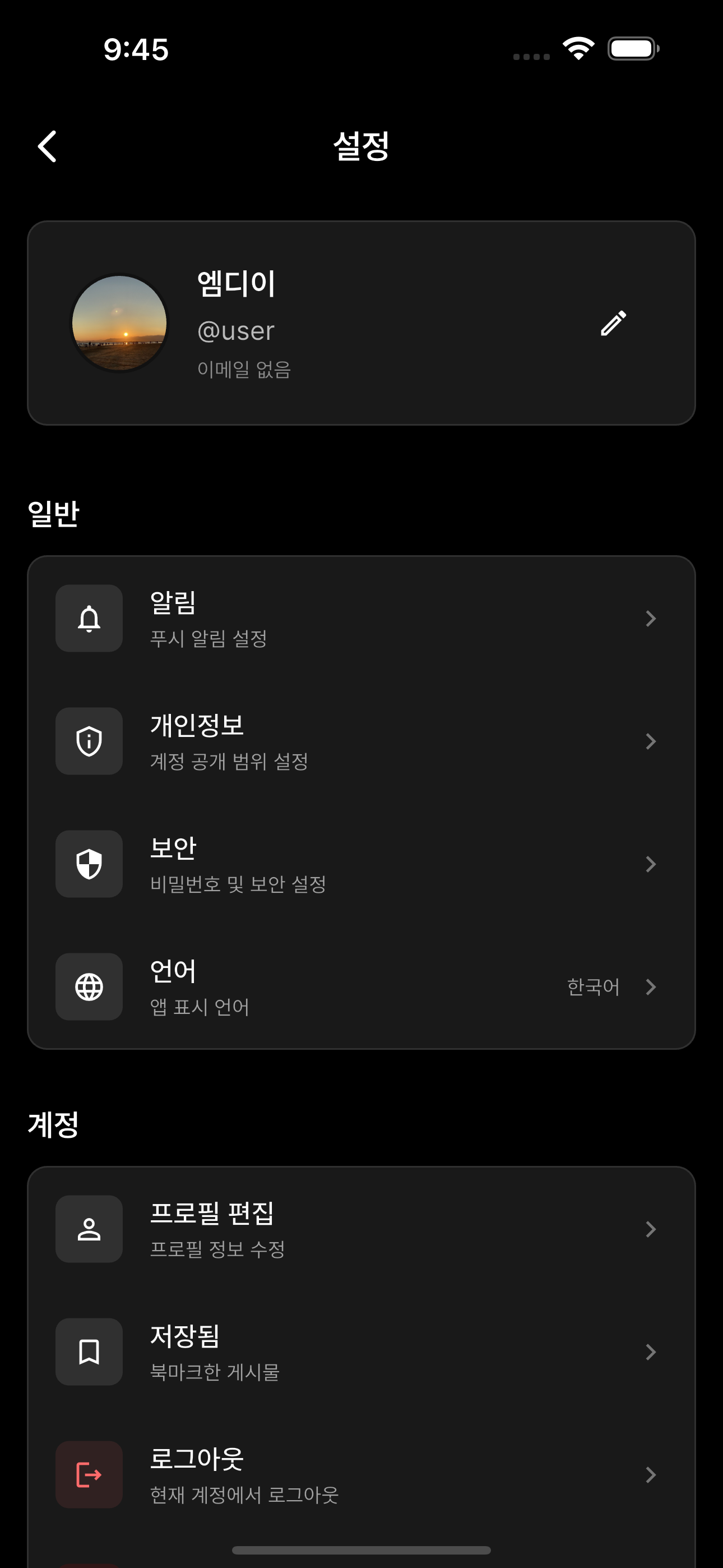723x1568 pixels.
Task: Open 개인정보 using its right chevron
Action: [651, 741]
